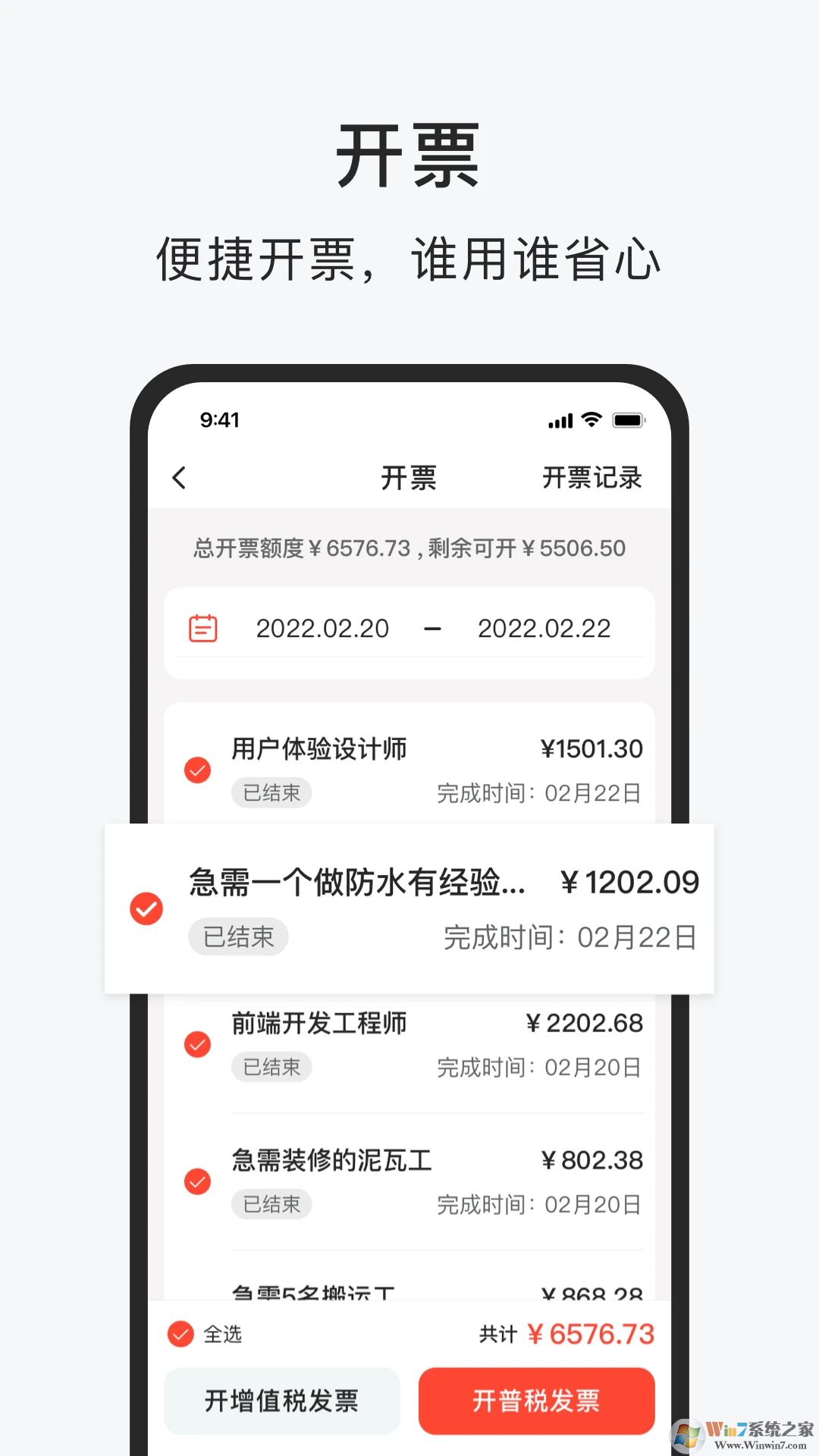Open 开票记录 invoice history
Image resolution: width=819 pixels, height=1456 pixels.
(x=593, y=479)
